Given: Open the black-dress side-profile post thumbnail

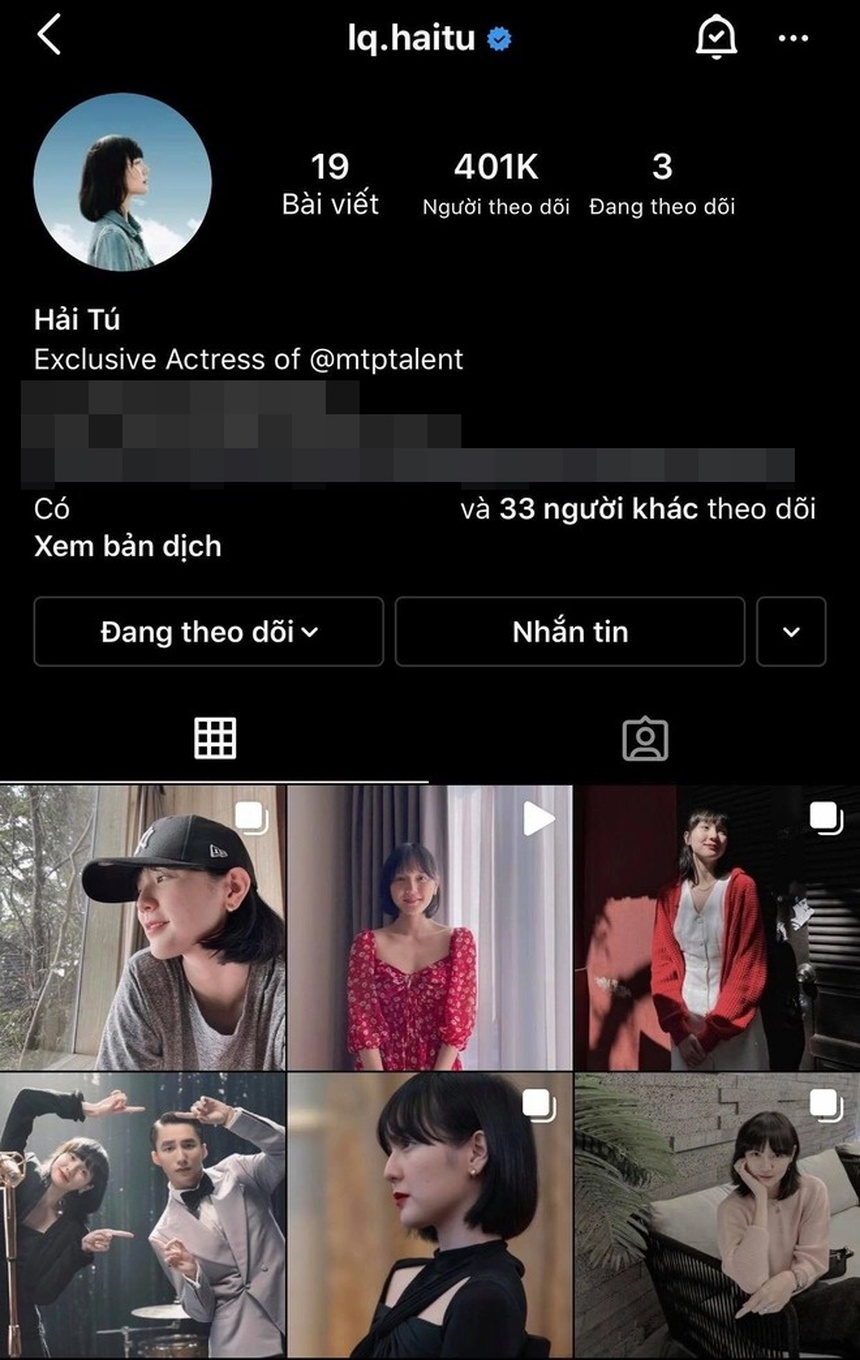Looking at the screenshot, I should 430,1215.
